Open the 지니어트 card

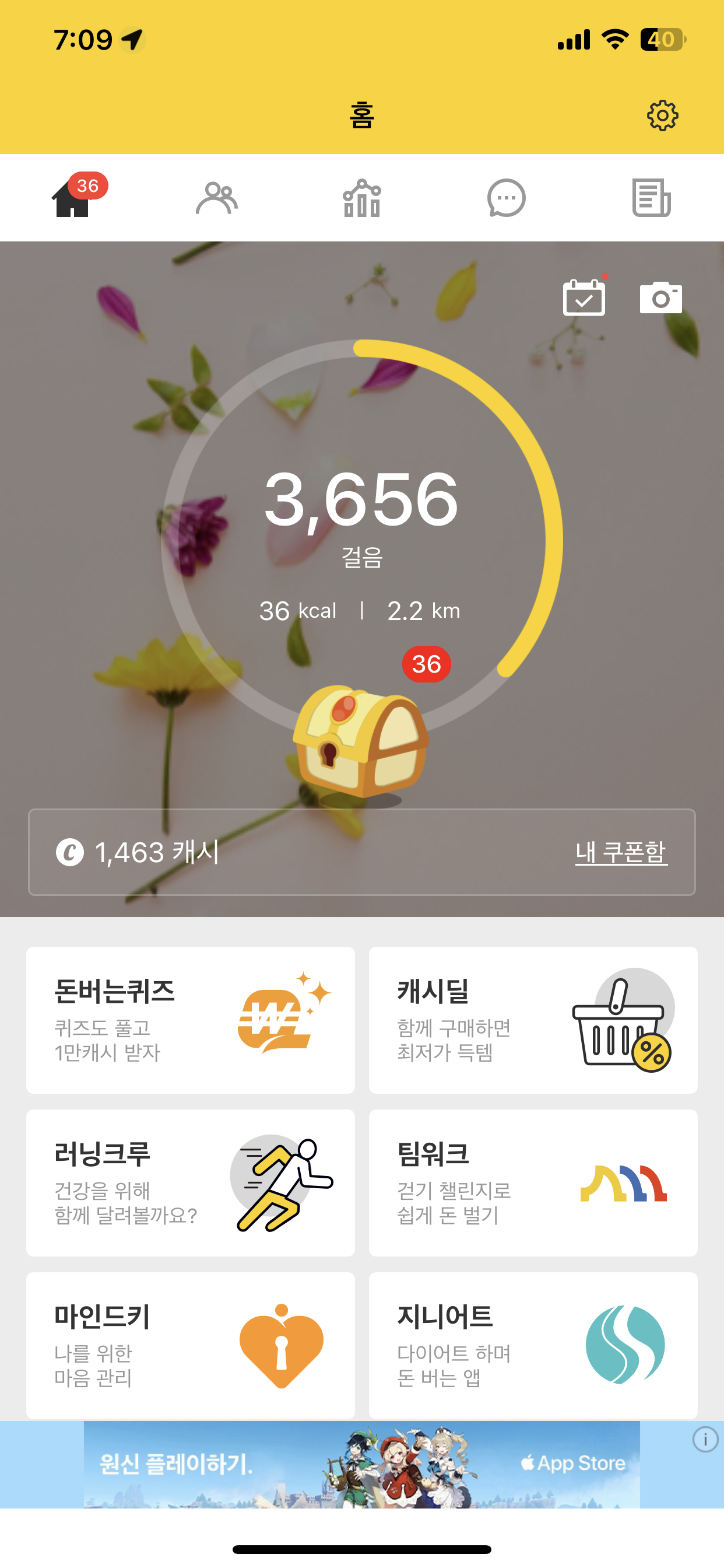(533, 1345)
